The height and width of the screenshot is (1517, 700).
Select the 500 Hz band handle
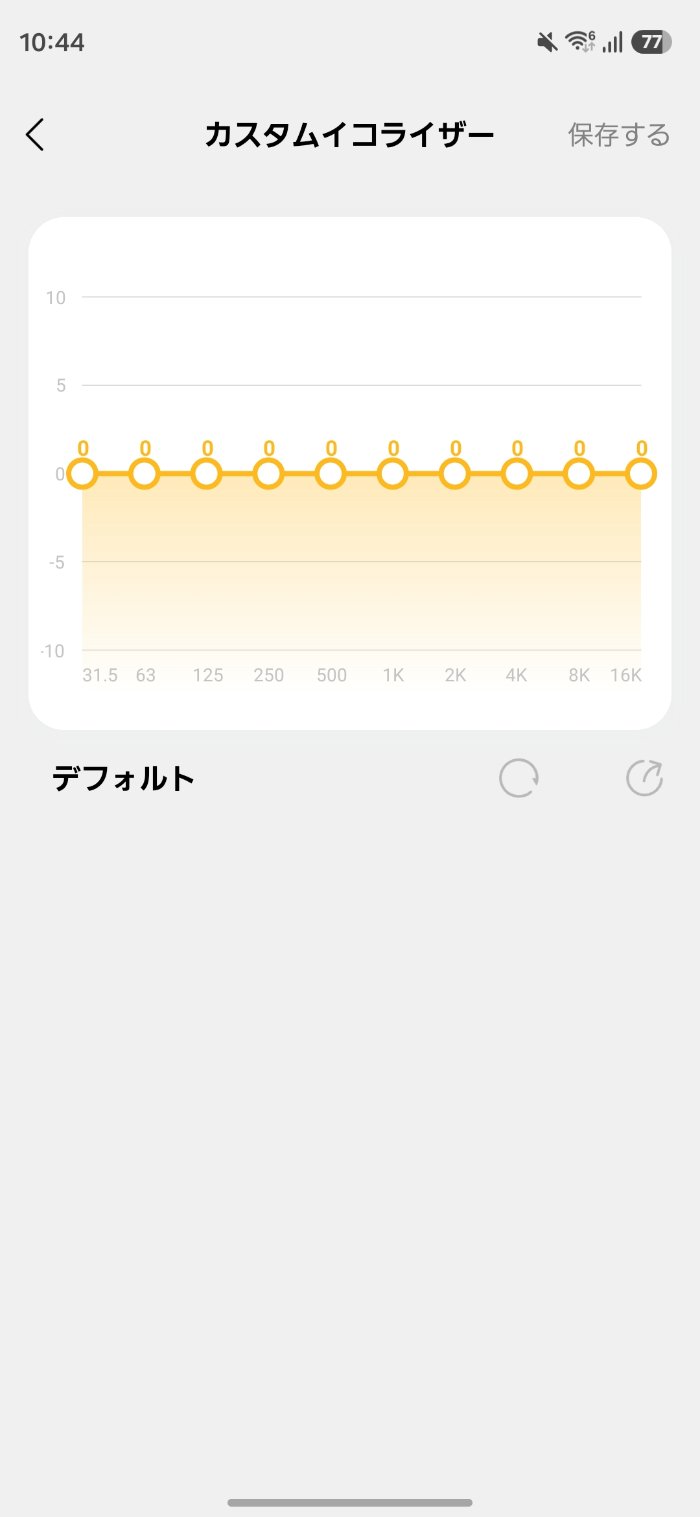click(331, 474)
